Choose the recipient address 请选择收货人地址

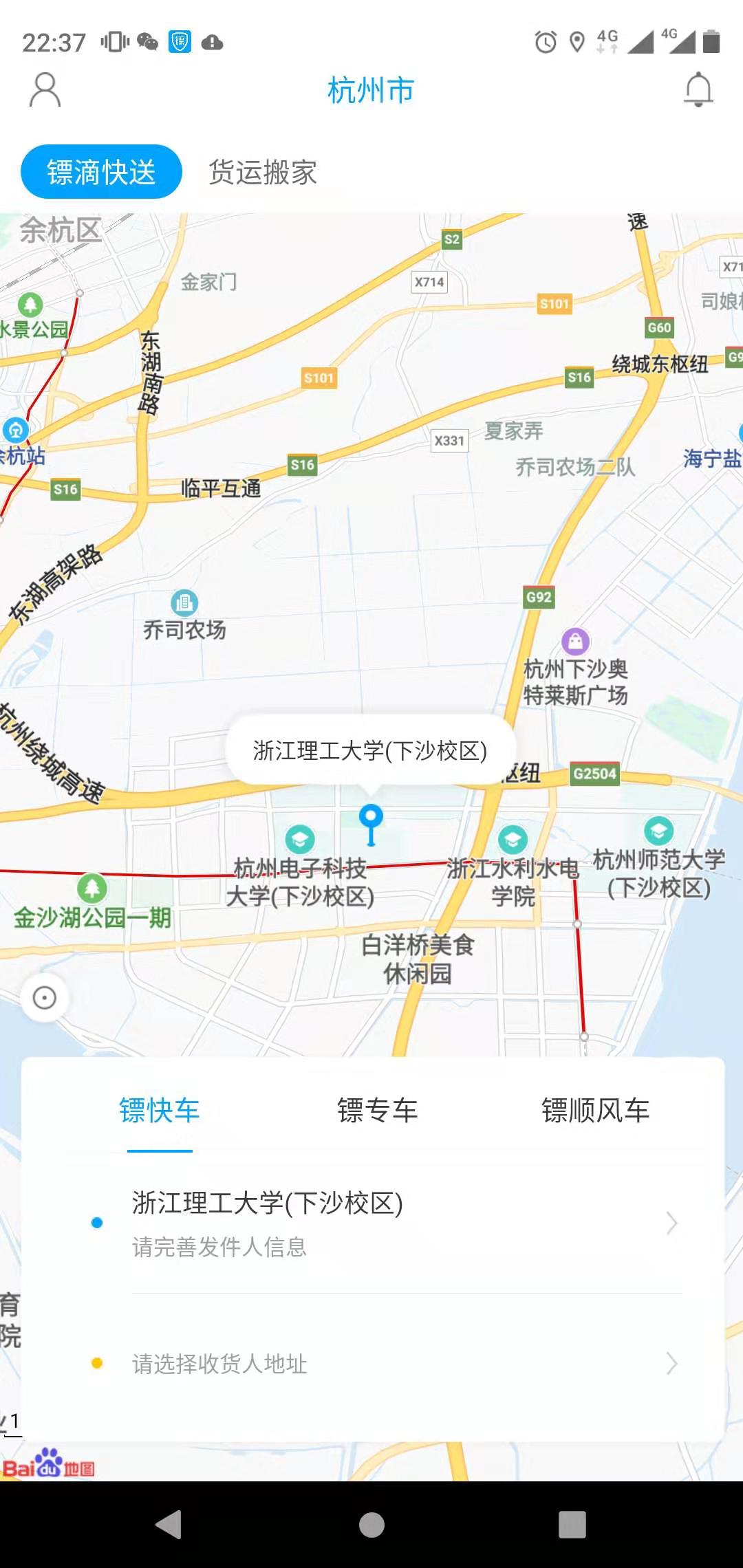click(385, 1363)
